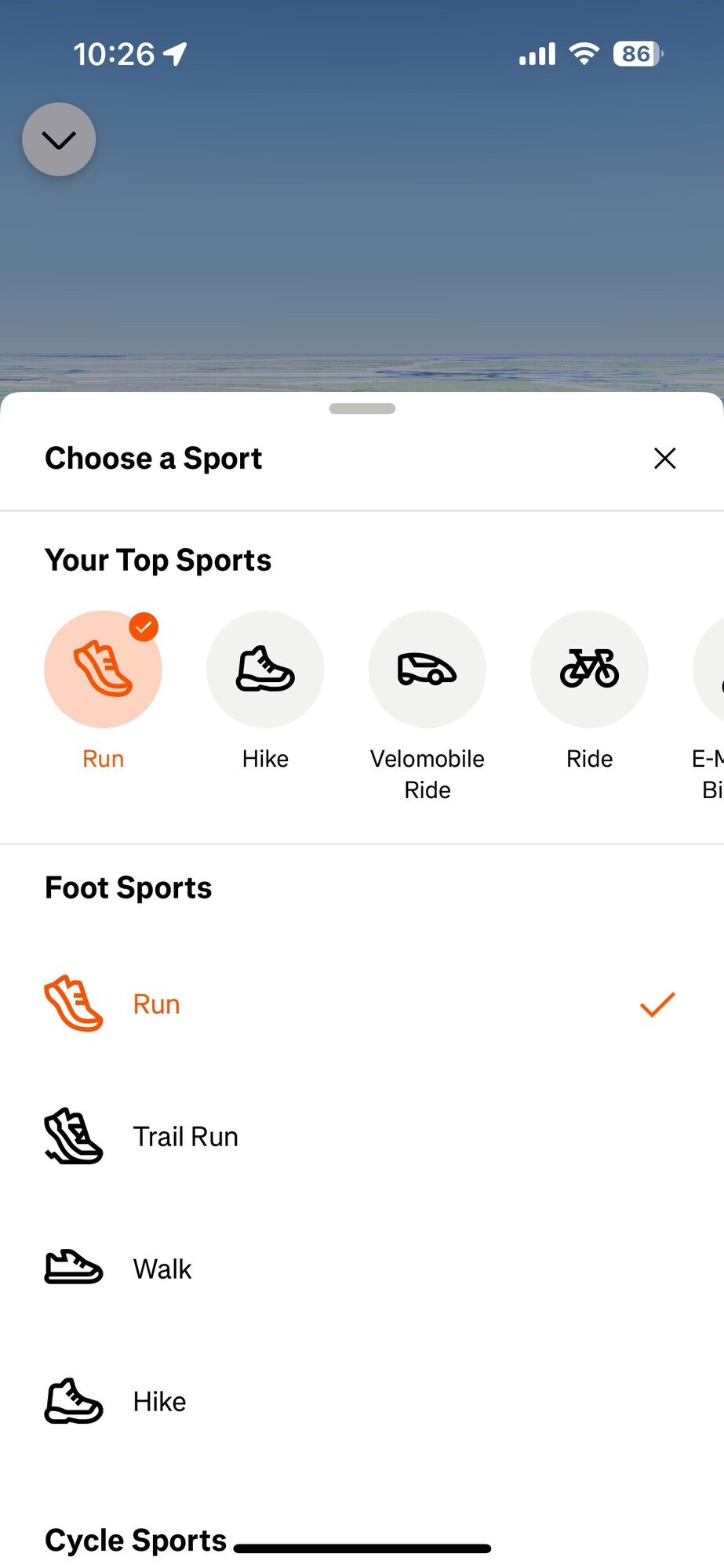This screenshot has width=724, height=1568.
Task: Select Run in Your Top Sports
Action: click(x=103, y=670)
